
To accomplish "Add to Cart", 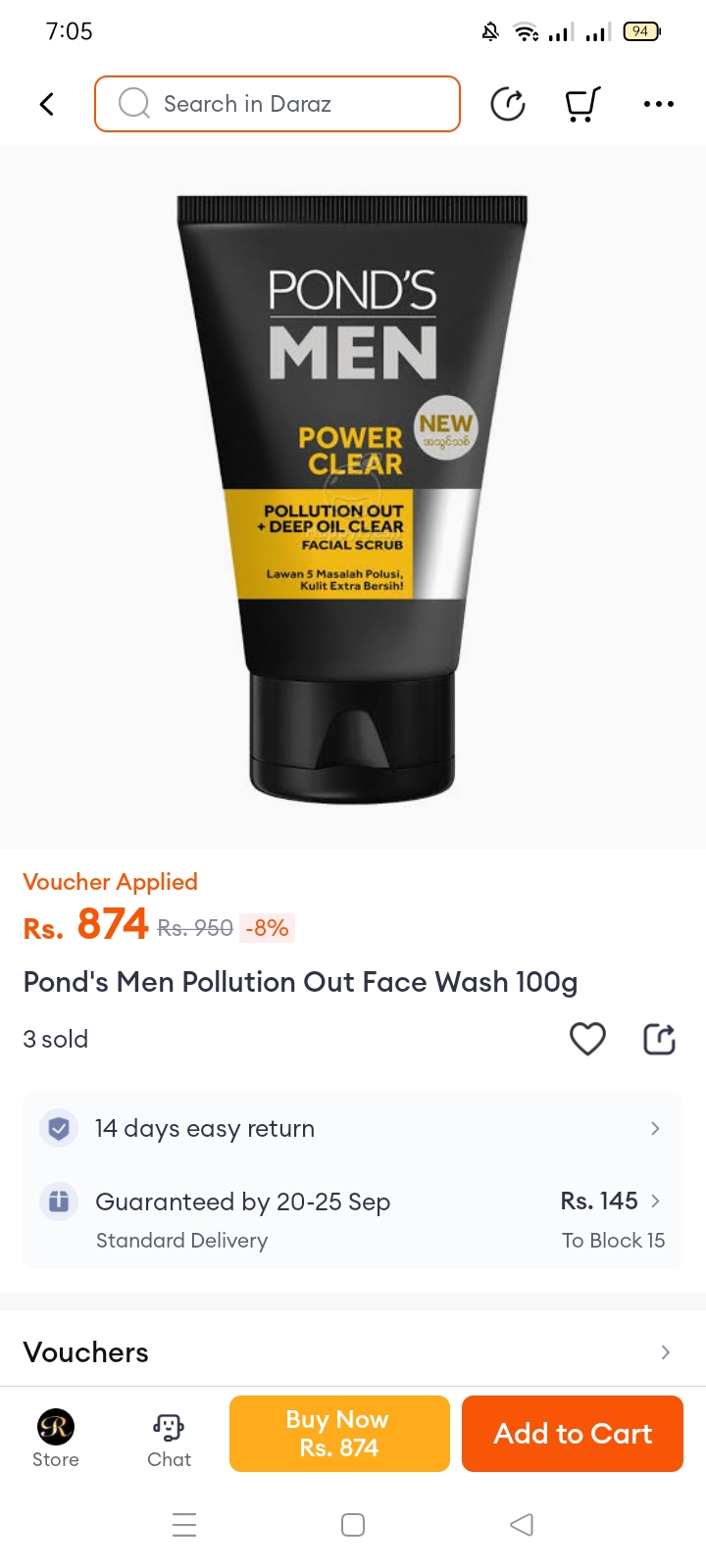I will point(573,1434).
